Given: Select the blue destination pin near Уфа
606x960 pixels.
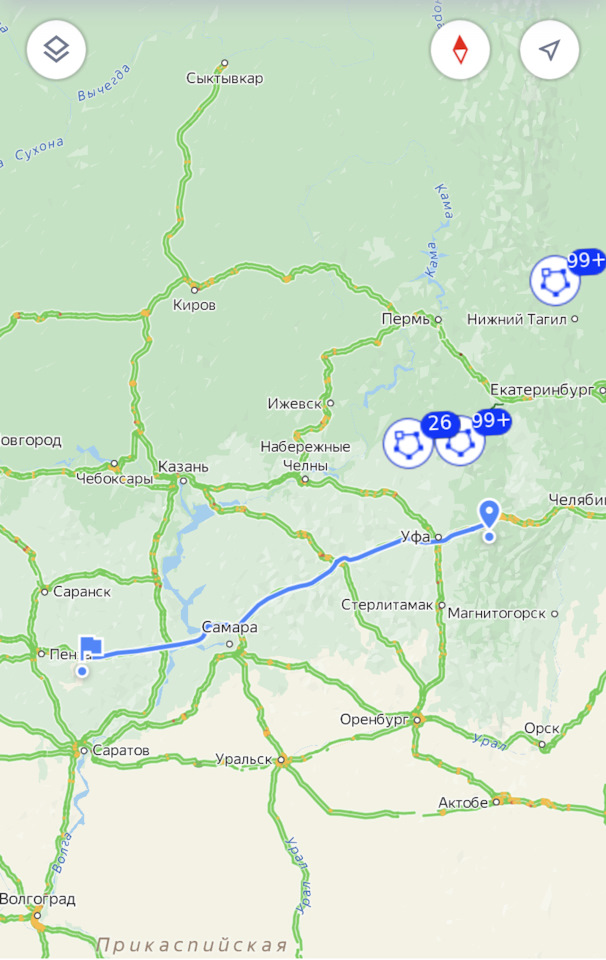Looking at the screenshot, I should click(x=489, y=515).
